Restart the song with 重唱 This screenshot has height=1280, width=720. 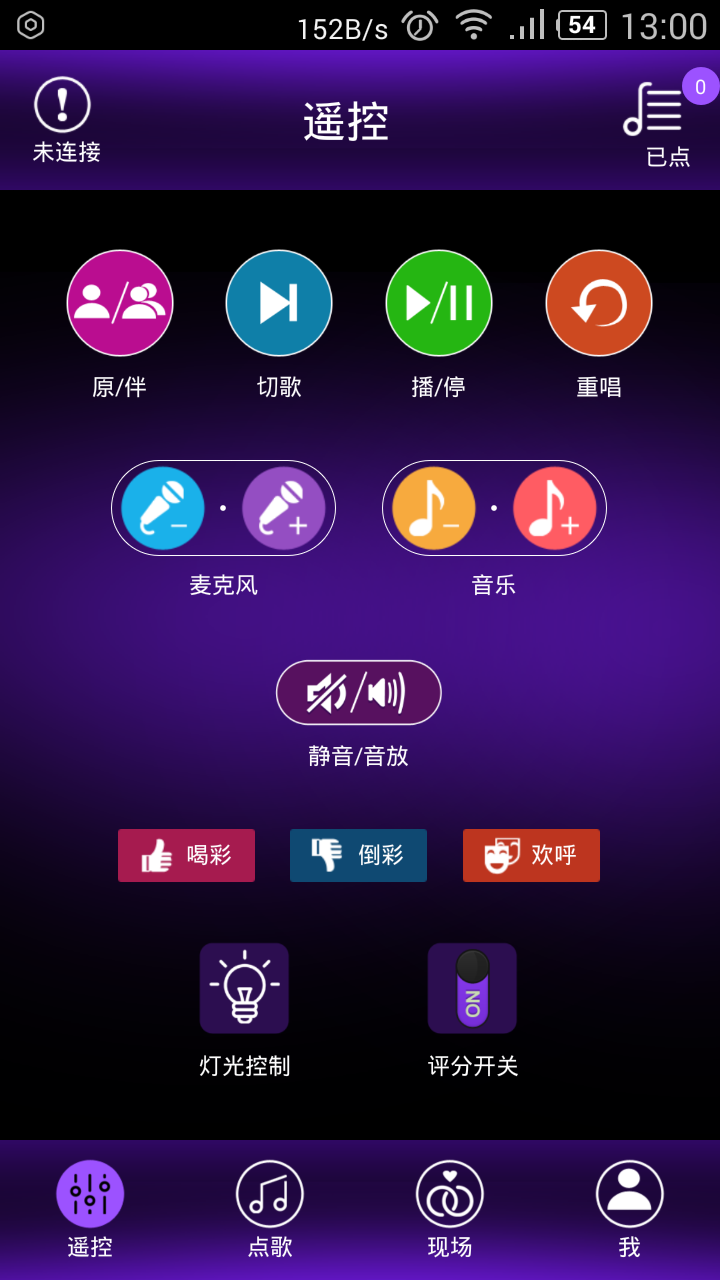[x=599, y=303]
